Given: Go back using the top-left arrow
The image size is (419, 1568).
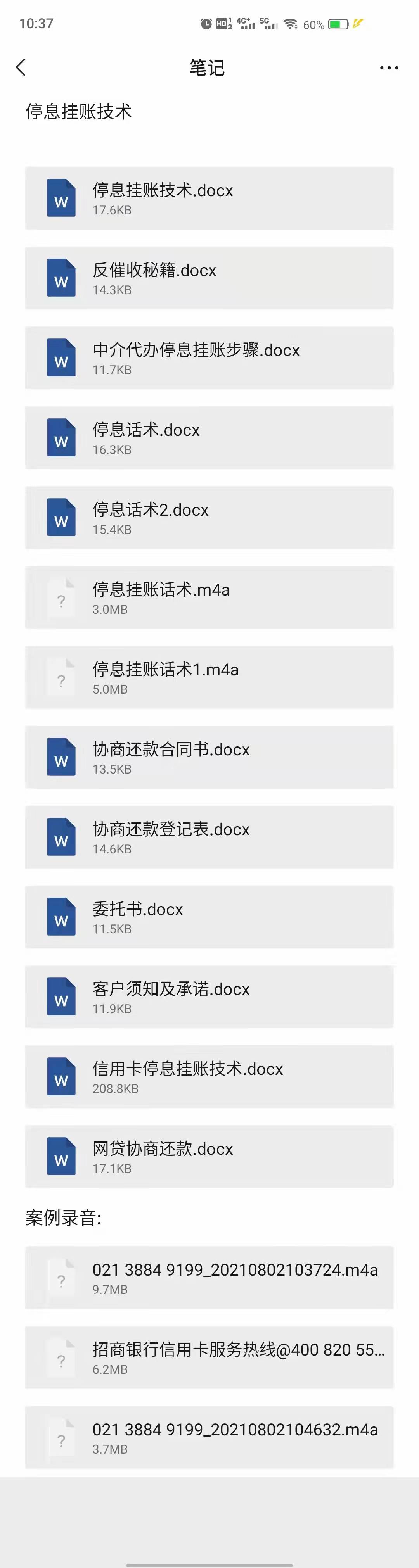Looking at the screenshot, I should click(x=21, y=67).
